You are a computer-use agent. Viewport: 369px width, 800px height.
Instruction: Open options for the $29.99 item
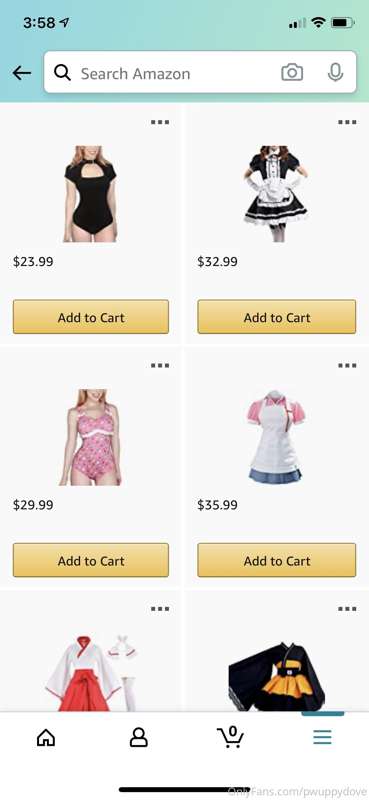pos(160,365)
